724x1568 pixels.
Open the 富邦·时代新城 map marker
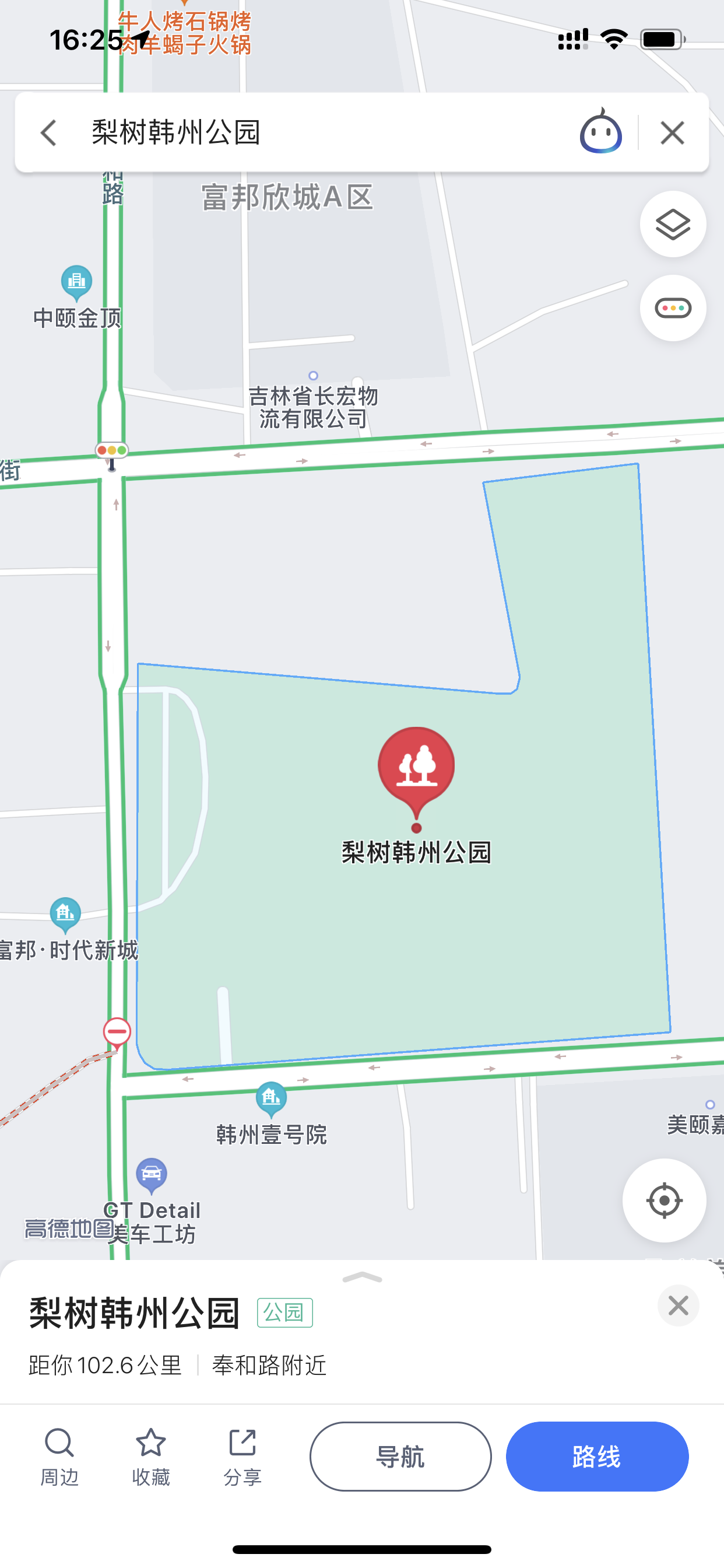(x=65, y=914)
